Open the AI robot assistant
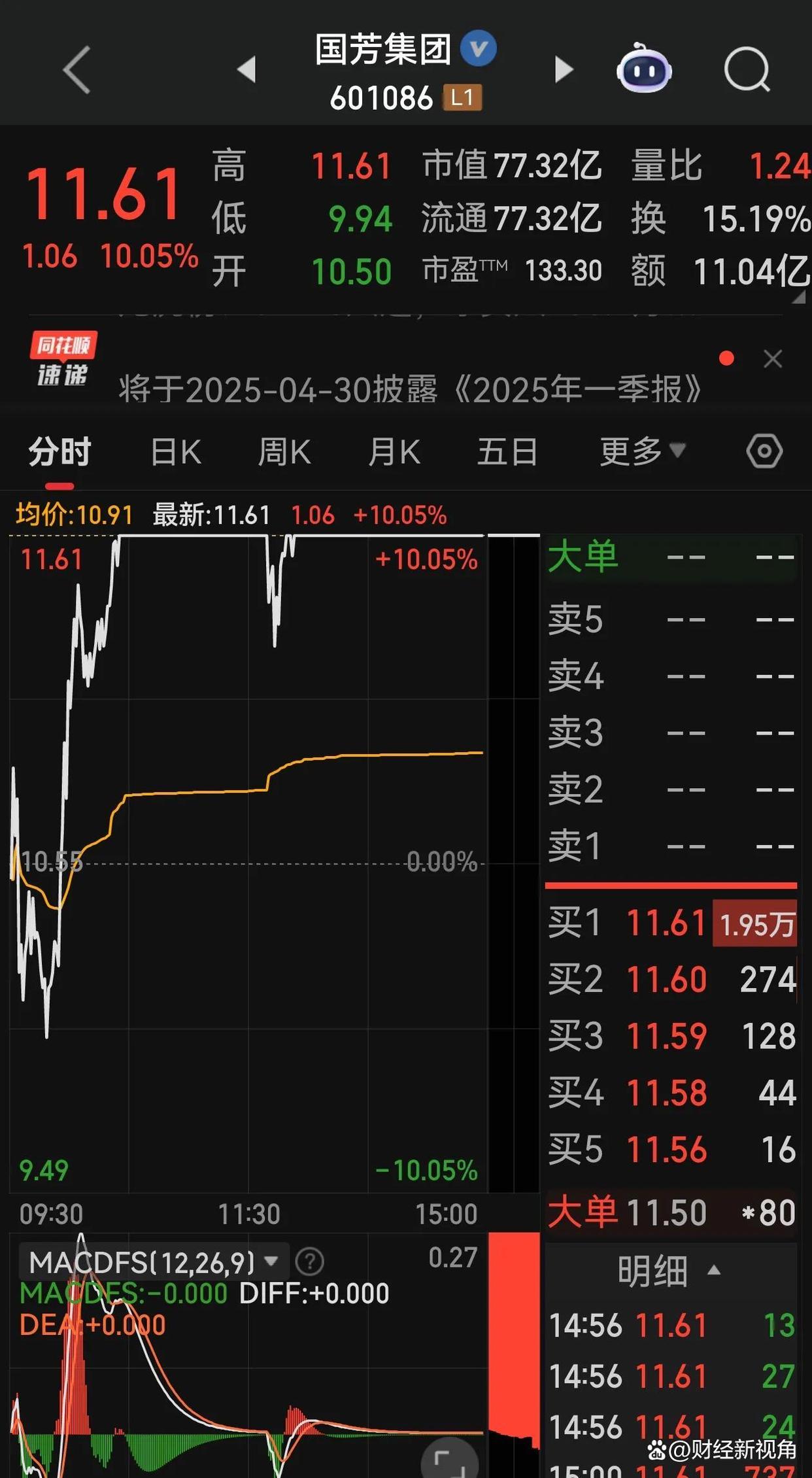Screen dimensions: 812x1478 tap(644, 68)
